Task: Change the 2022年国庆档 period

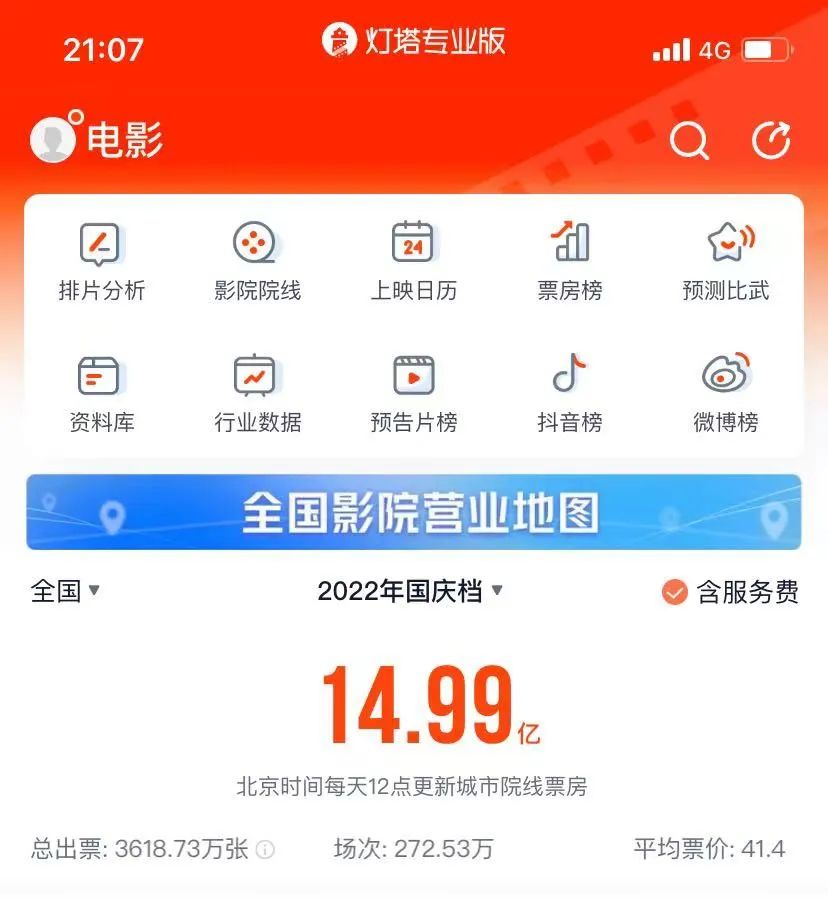Action: (x=410, y=591)
